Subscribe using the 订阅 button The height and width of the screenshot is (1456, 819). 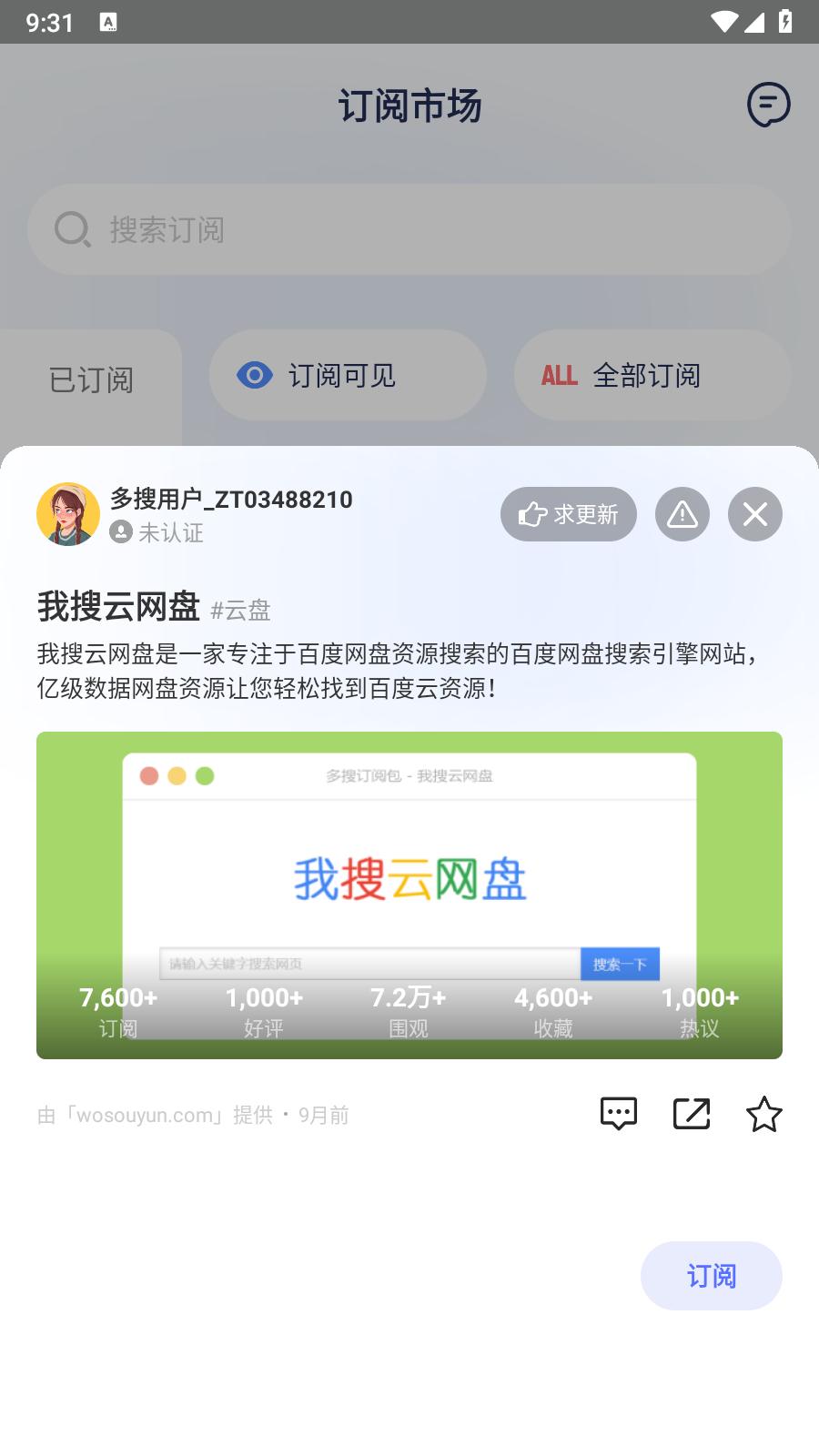(711, 1276)
